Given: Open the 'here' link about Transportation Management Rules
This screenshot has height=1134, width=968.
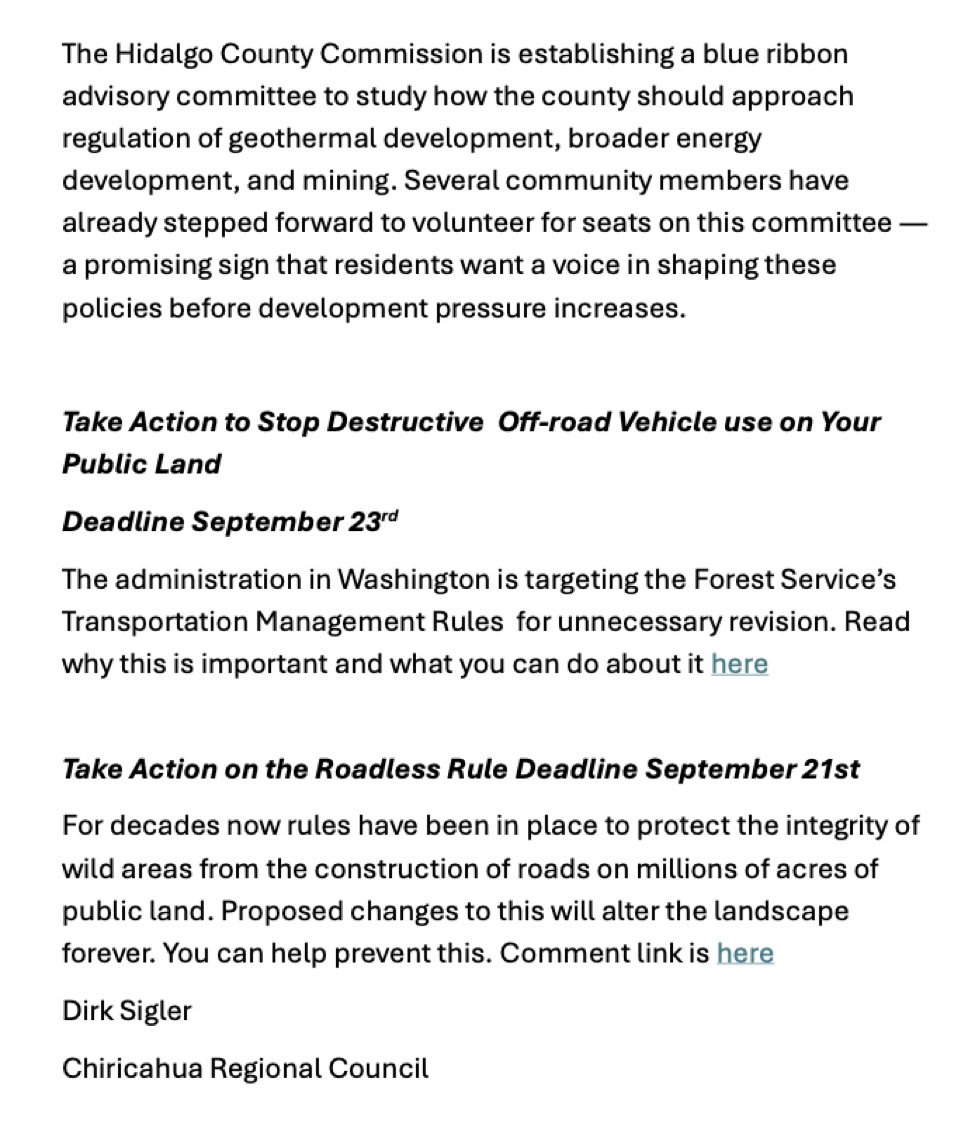Looking at the screenshot, I should (x=739, y=664).
